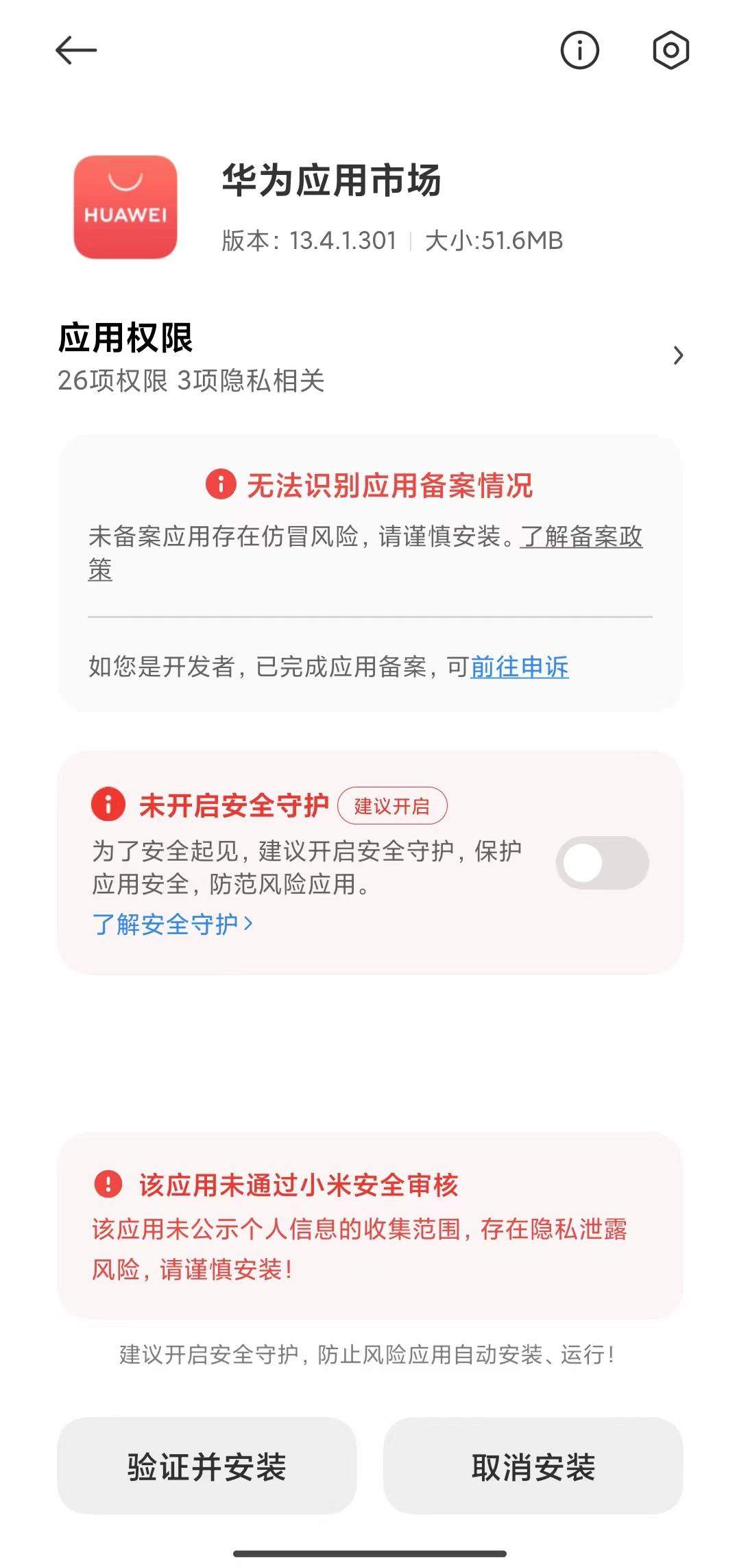Expand 应用权限 details
This screenshot has height=1568, width=737.
tap(677, 355)
